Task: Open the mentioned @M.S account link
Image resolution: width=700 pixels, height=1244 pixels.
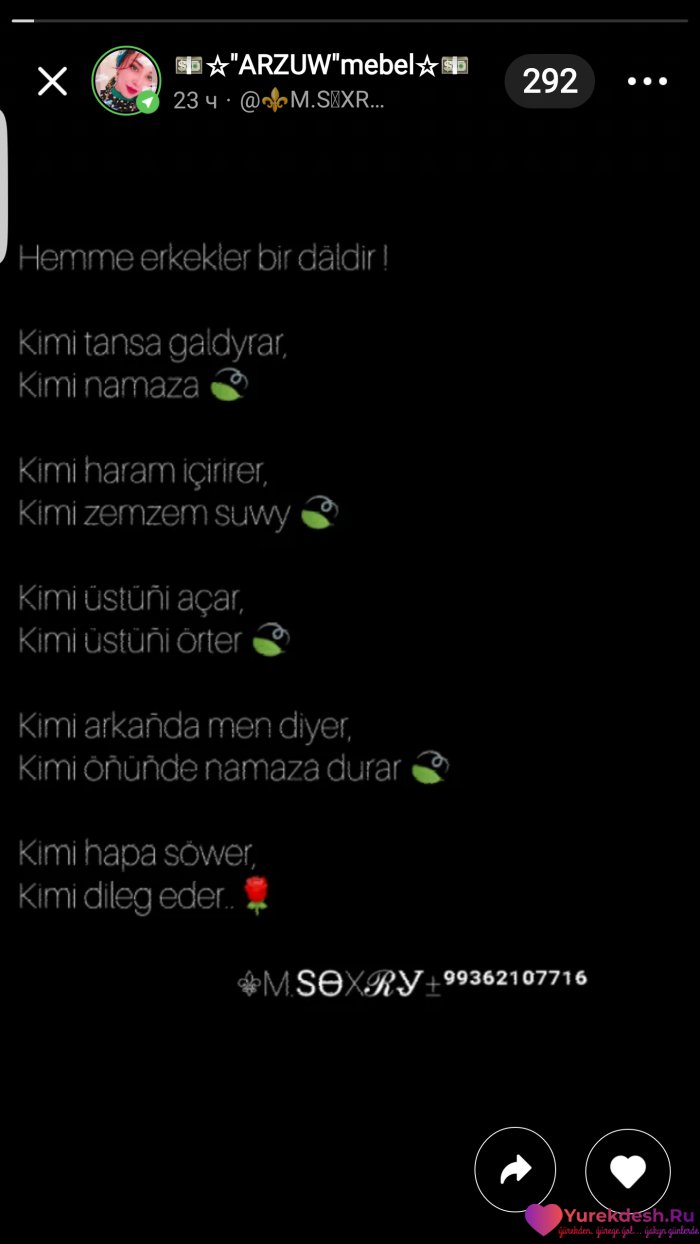Action: click(x=312, y=101)
